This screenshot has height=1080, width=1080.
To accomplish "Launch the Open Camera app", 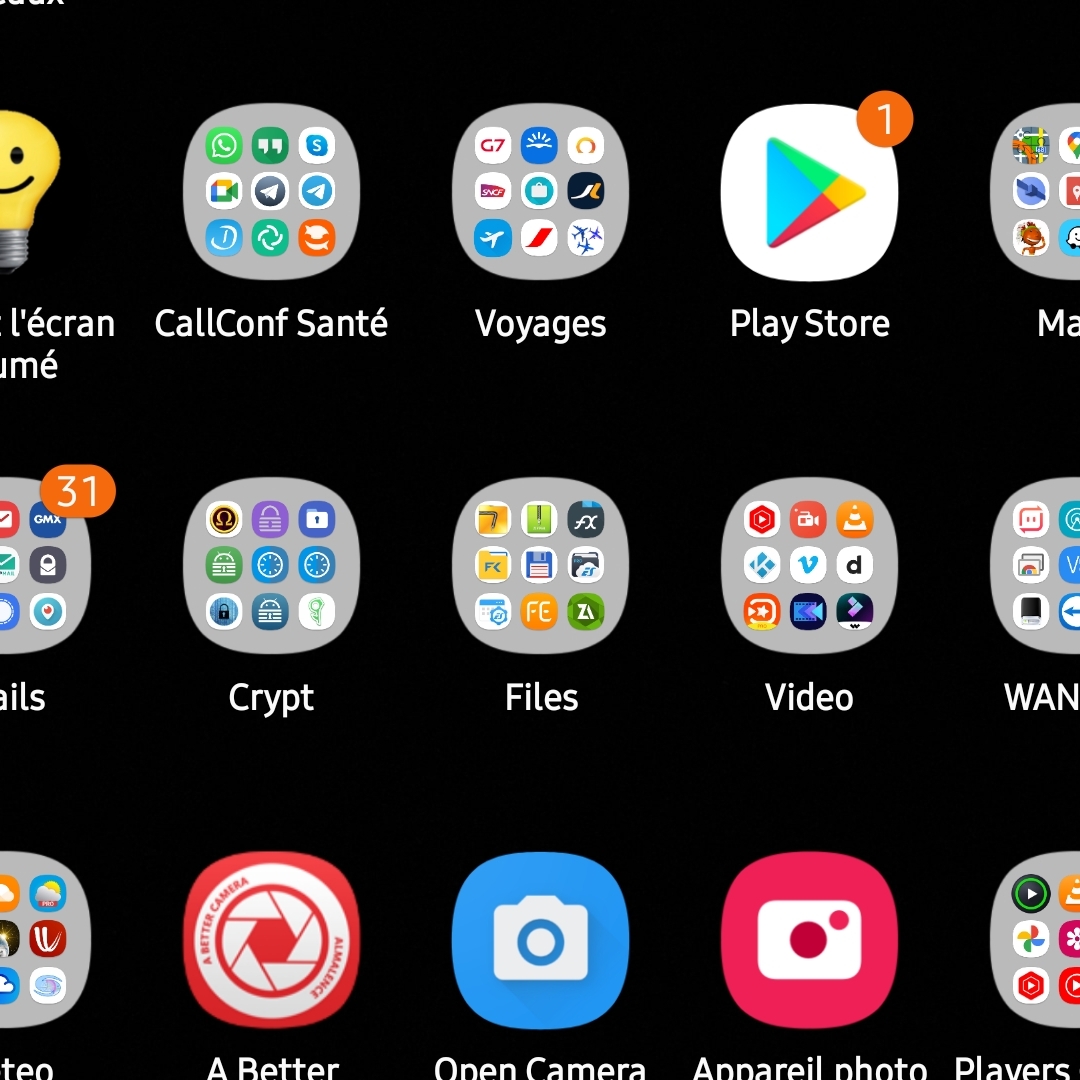I will point(540,940).
